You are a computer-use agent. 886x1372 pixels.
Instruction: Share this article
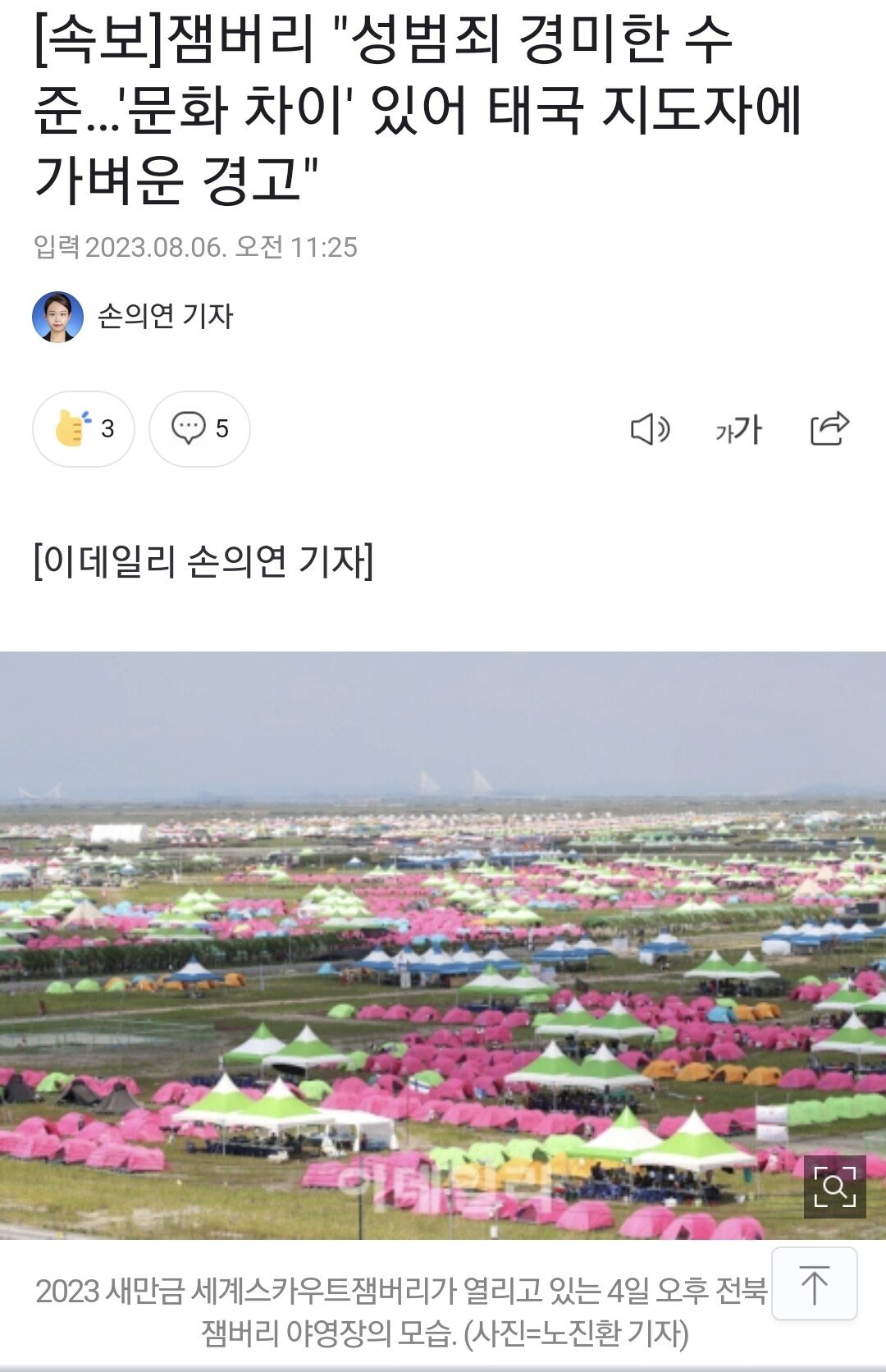pyautogui.click(x=829, y=428)
